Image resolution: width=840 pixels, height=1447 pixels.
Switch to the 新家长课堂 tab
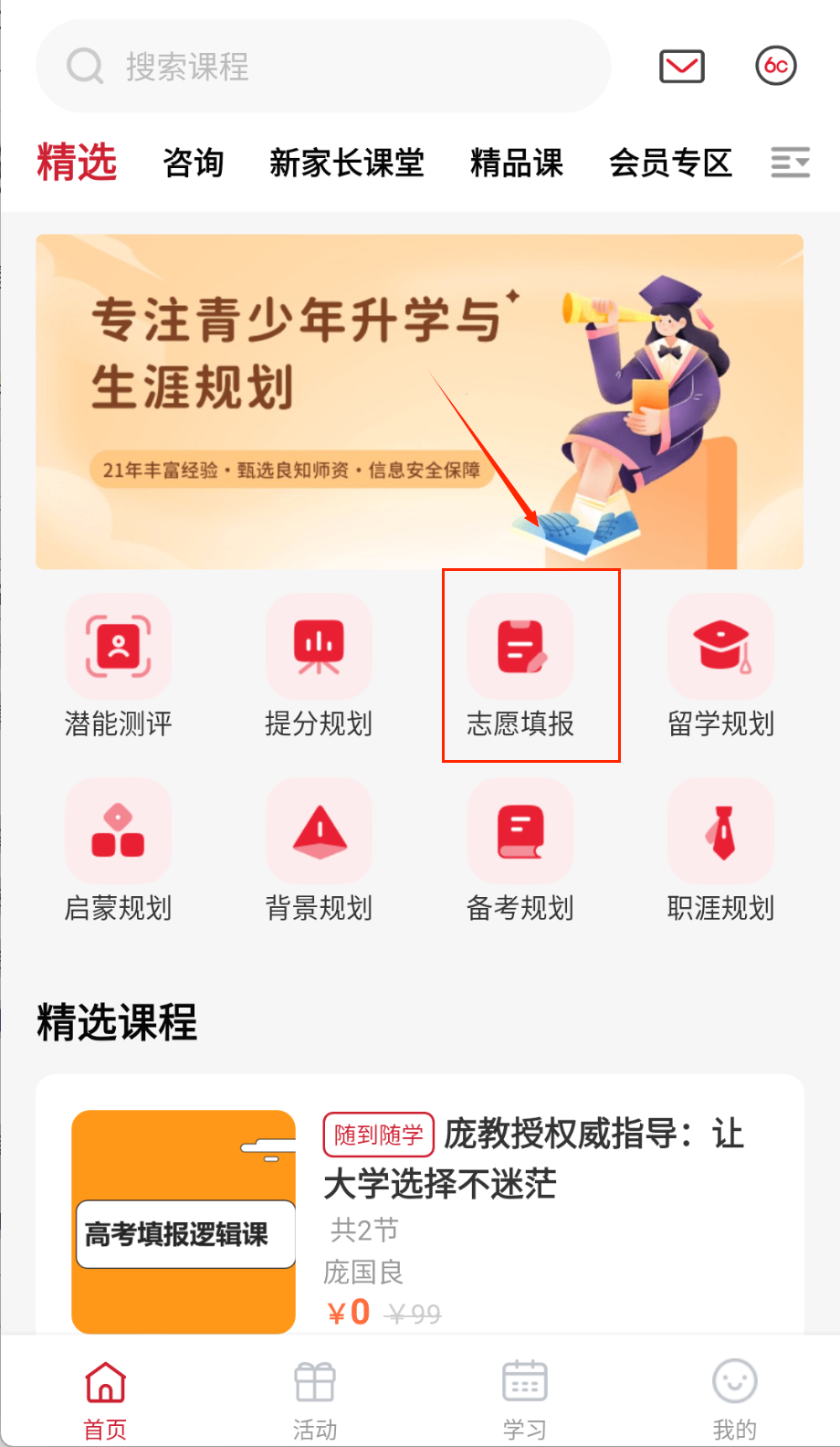click(x=347, y=164)
